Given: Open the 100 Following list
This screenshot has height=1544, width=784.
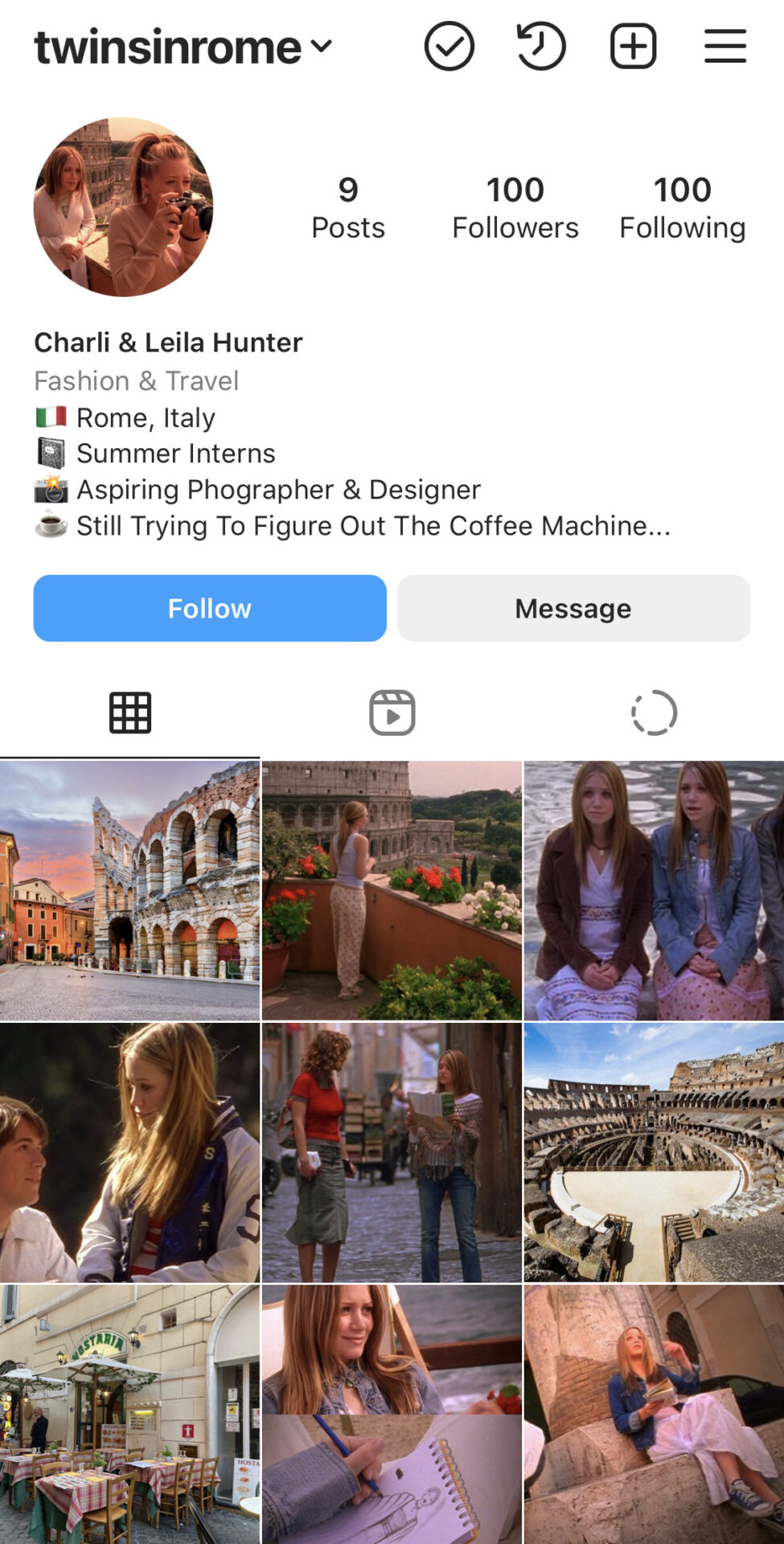Looking at the screenshot, I should (x=682, y=207).
